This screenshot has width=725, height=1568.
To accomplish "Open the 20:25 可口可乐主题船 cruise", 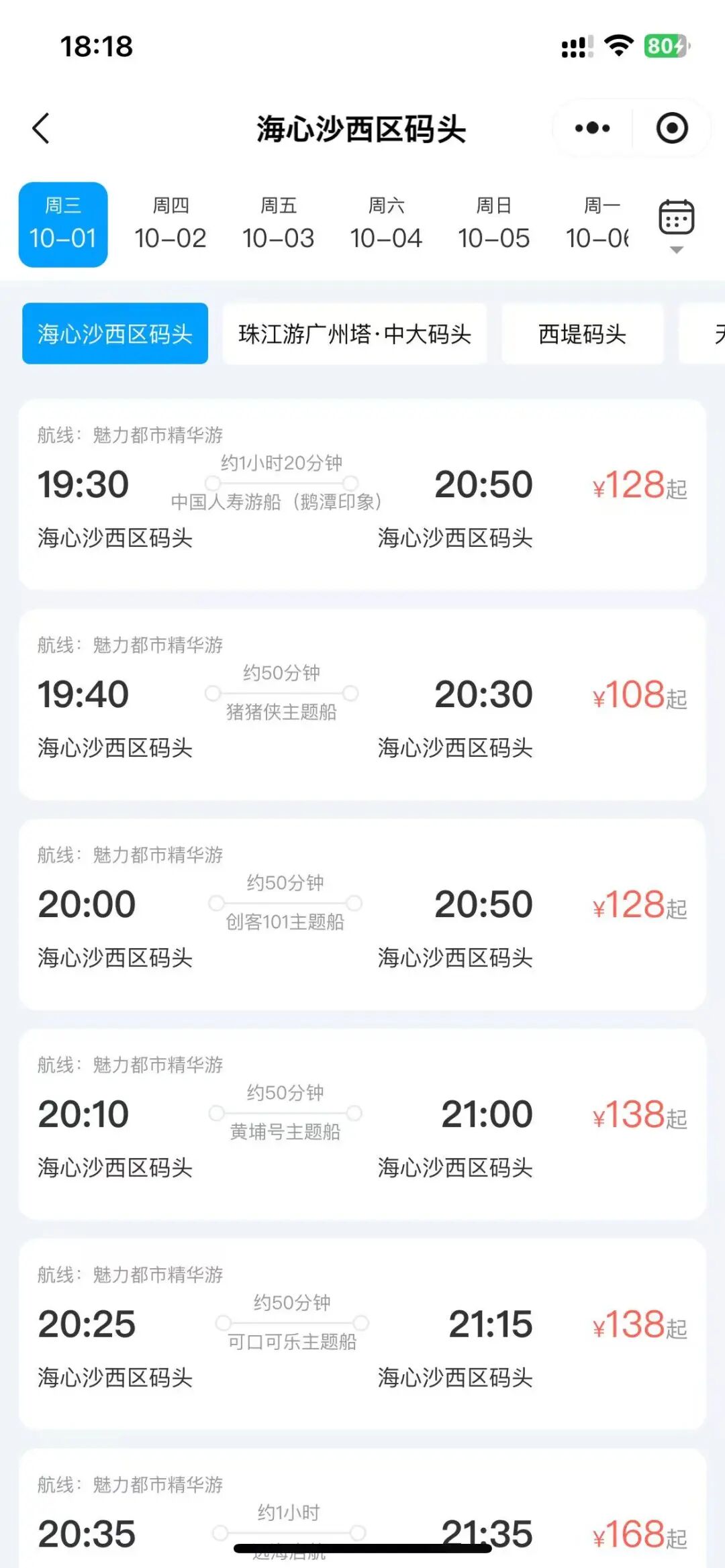I will coord(362,1335).
